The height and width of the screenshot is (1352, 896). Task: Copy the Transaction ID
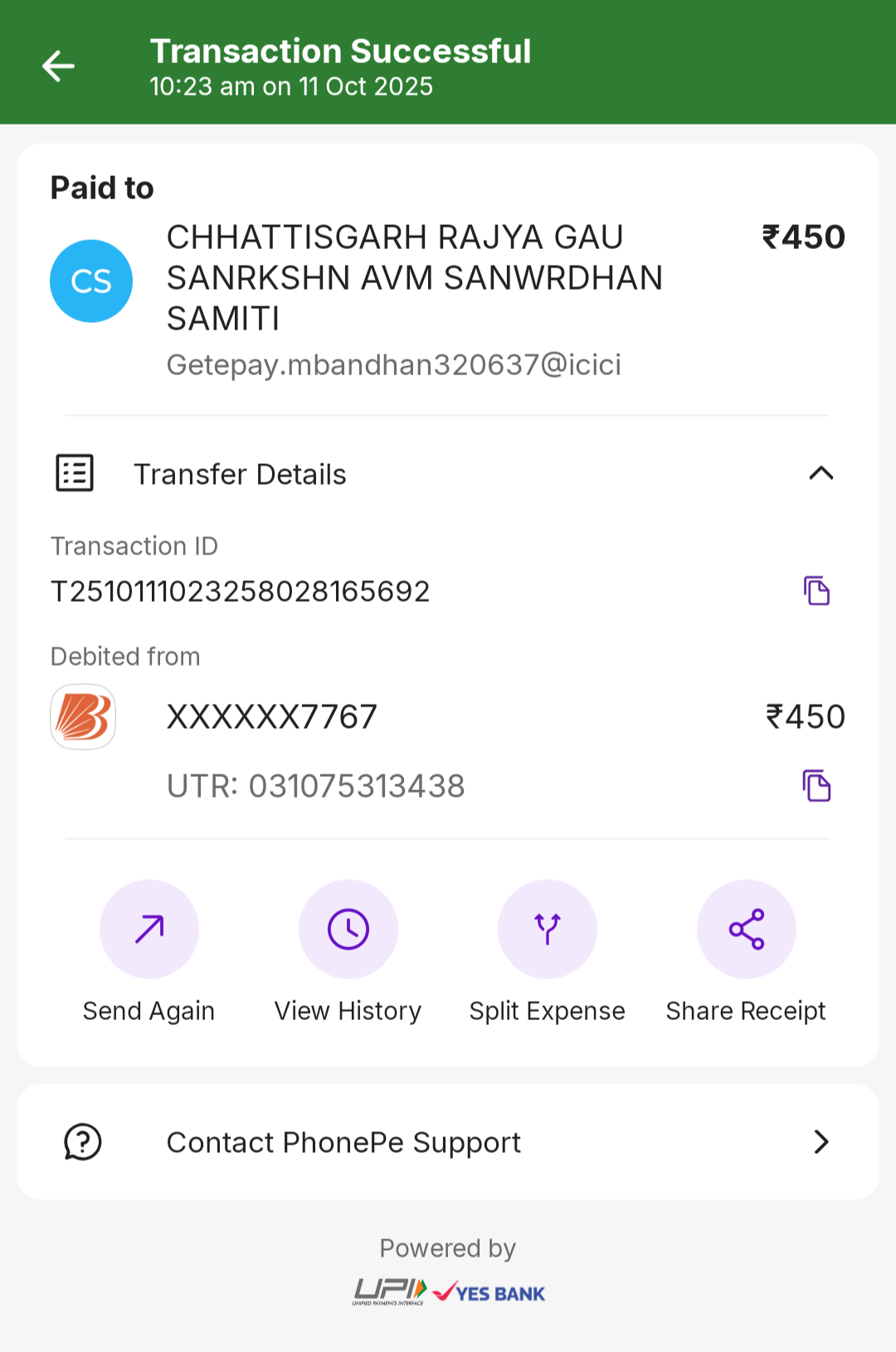(816, 591)
